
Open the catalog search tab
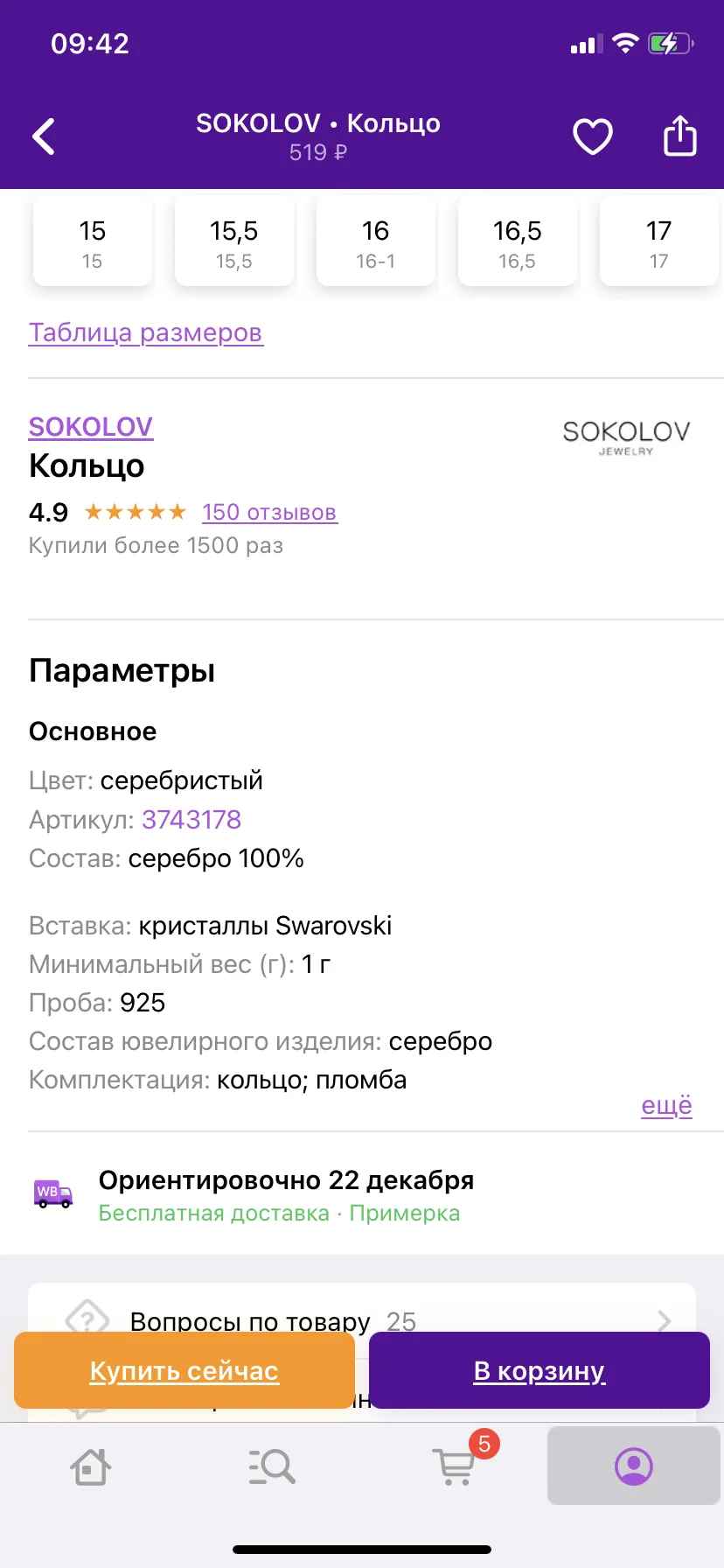272,1466
